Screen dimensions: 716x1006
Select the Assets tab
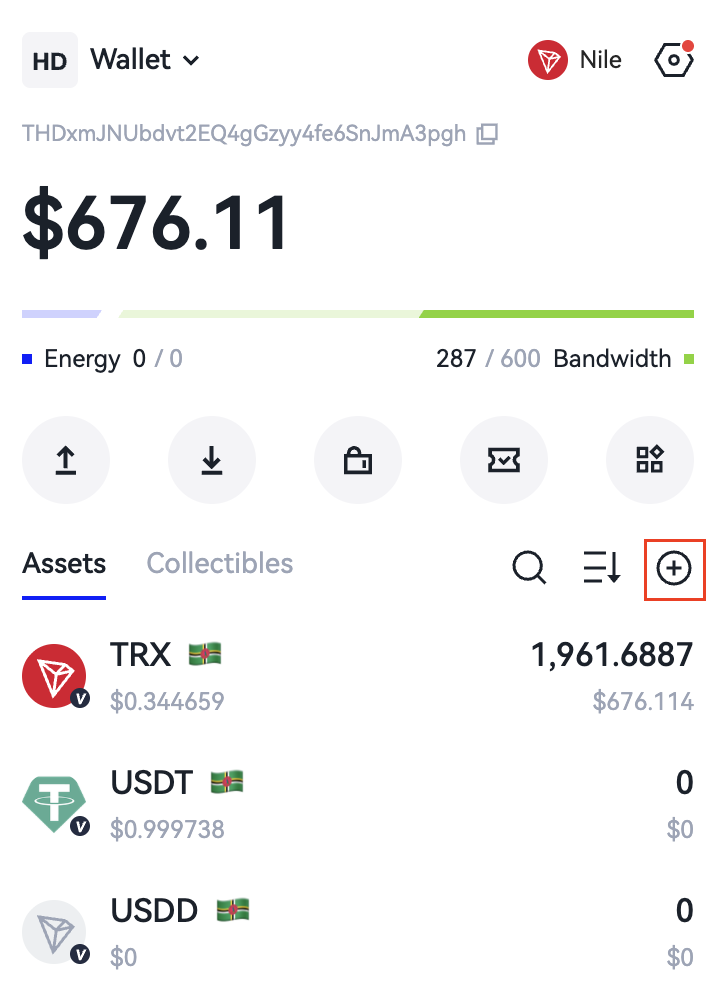pos(64,563)
